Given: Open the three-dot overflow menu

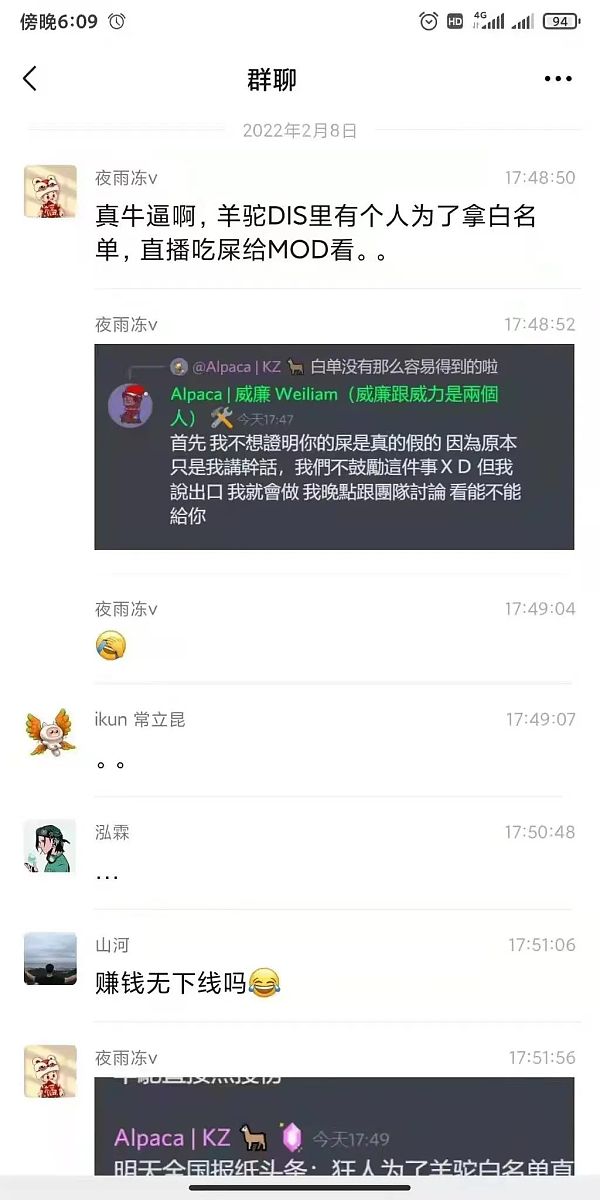Looking at the screenshot, I should point(557,79).
